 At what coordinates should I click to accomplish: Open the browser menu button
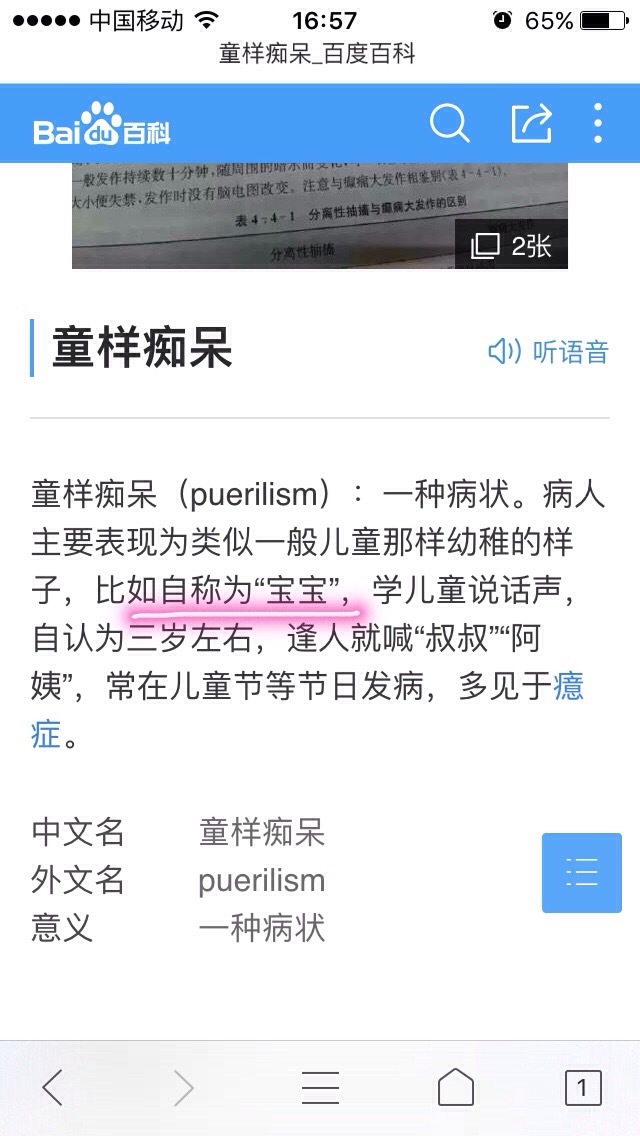coord(320,1087)
